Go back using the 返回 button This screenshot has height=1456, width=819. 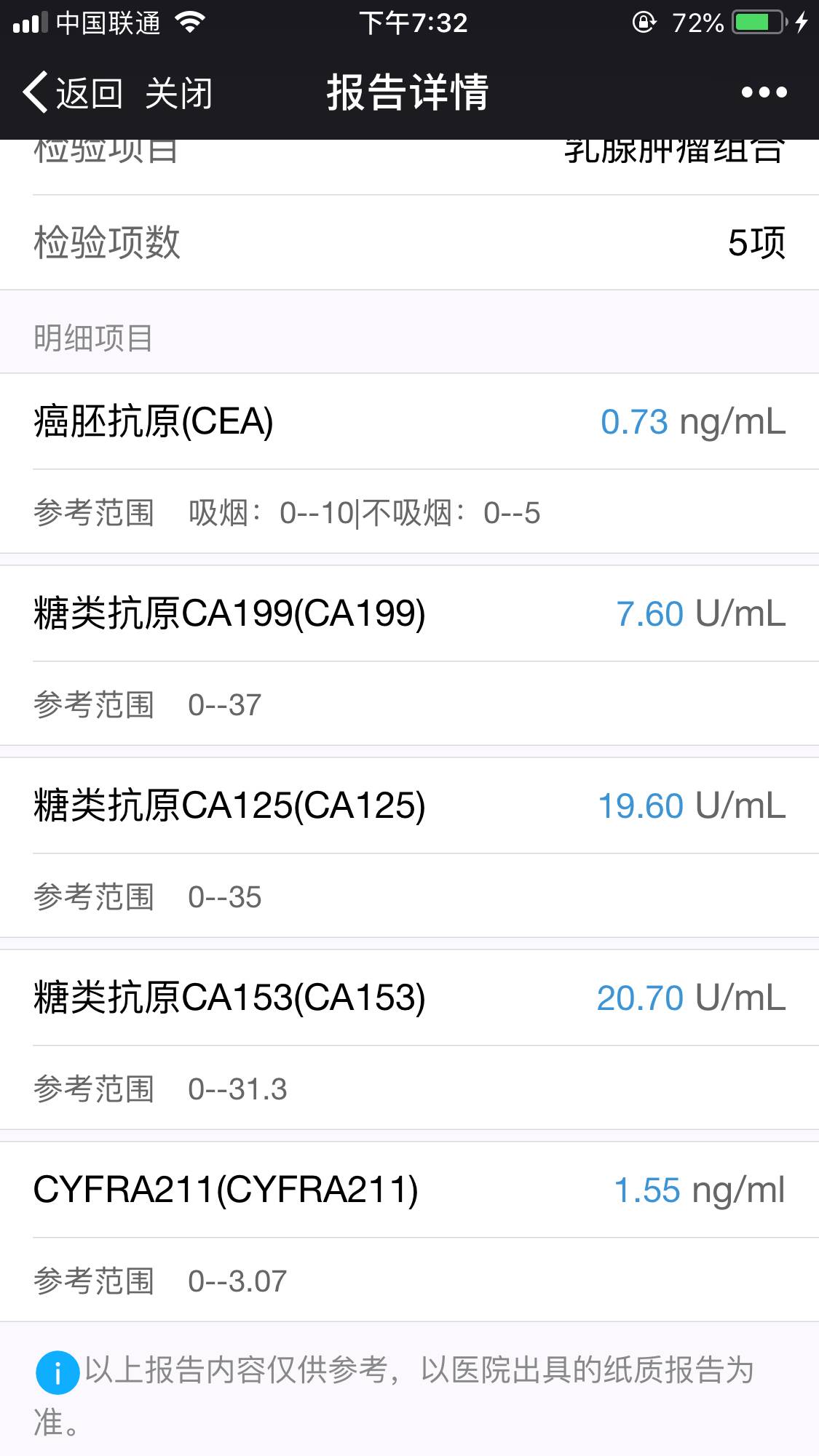coord(73,93)
